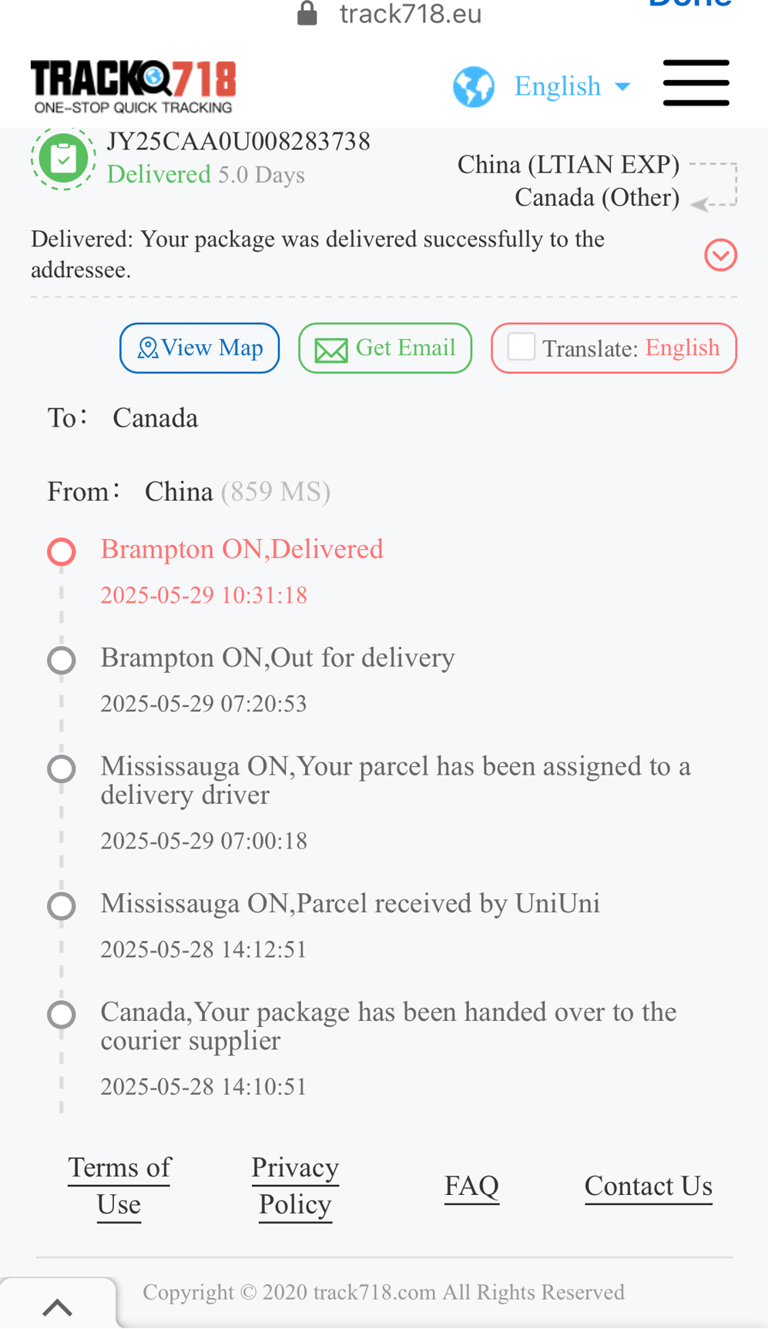Expand the delivered status details arrow
768x1329 pixels.
coord(721,256)
